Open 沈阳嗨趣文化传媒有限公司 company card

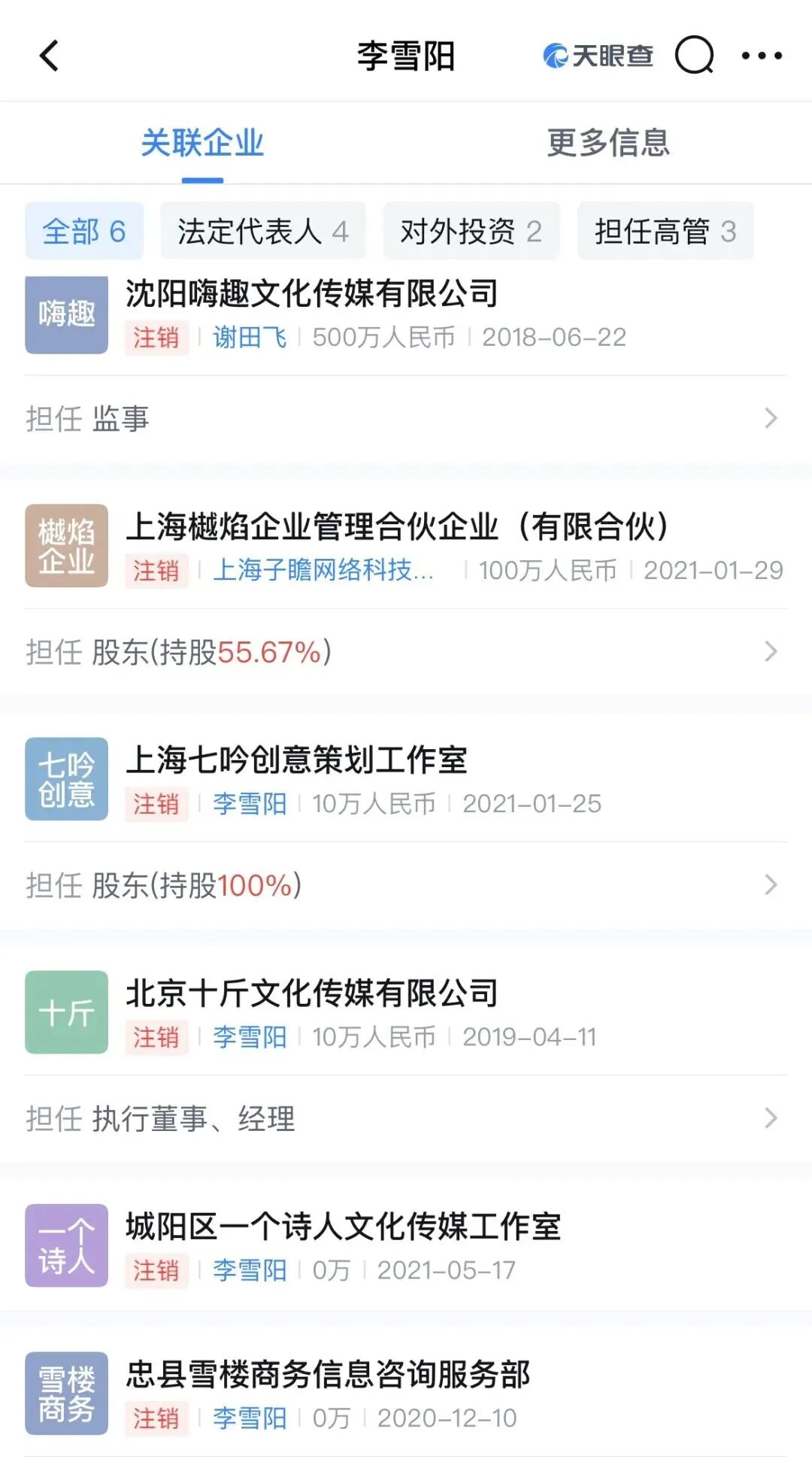pos(311,294)
